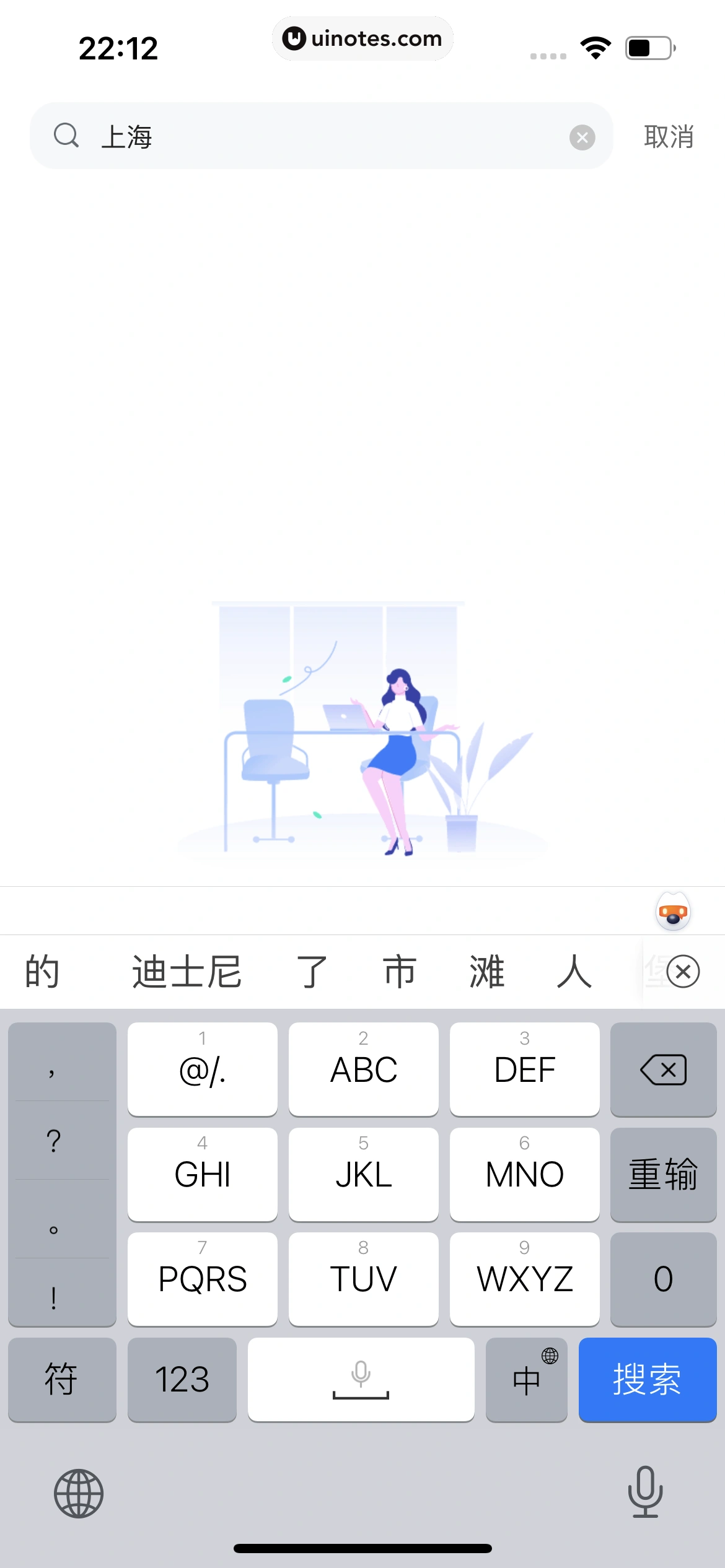The image size is (725, 1568).
Task: Tap 取消 to cancel search
Action: tap(669, 137)
